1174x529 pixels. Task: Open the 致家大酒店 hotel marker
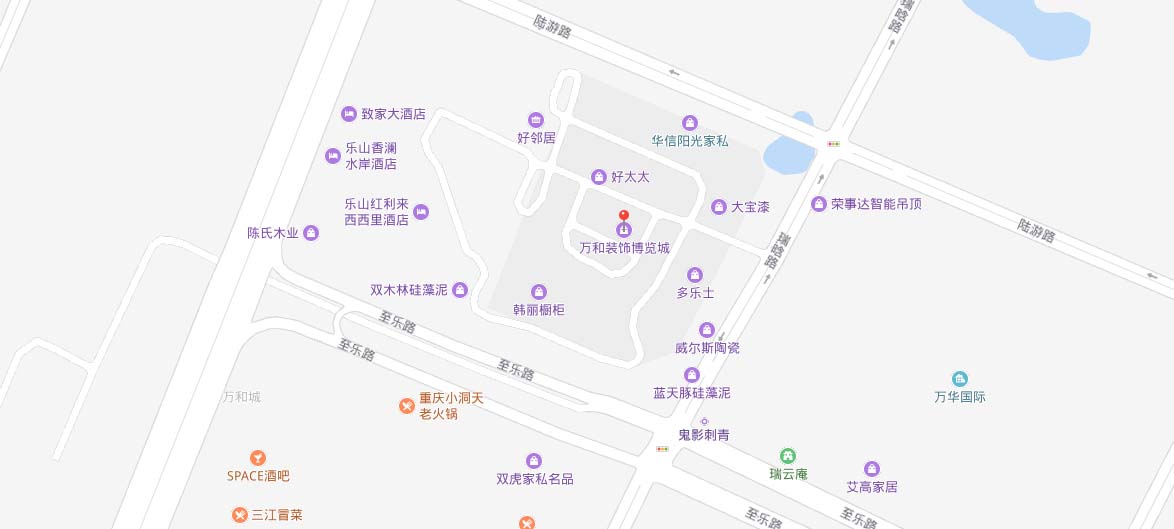[349, 114]
